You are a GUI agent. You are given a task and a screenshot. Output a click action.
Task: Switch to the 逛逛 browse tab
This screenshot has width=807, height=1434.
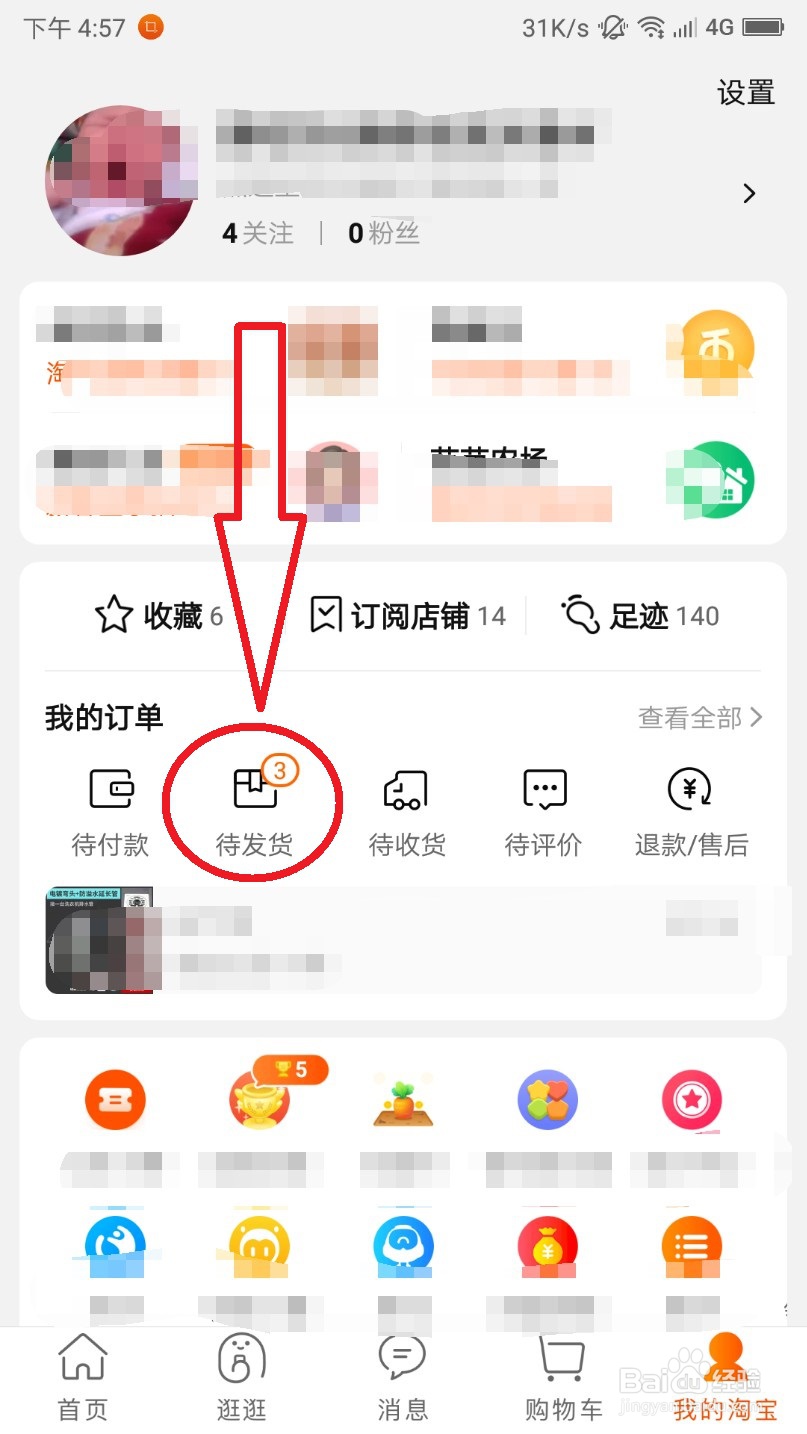(x=241, y=1378)
